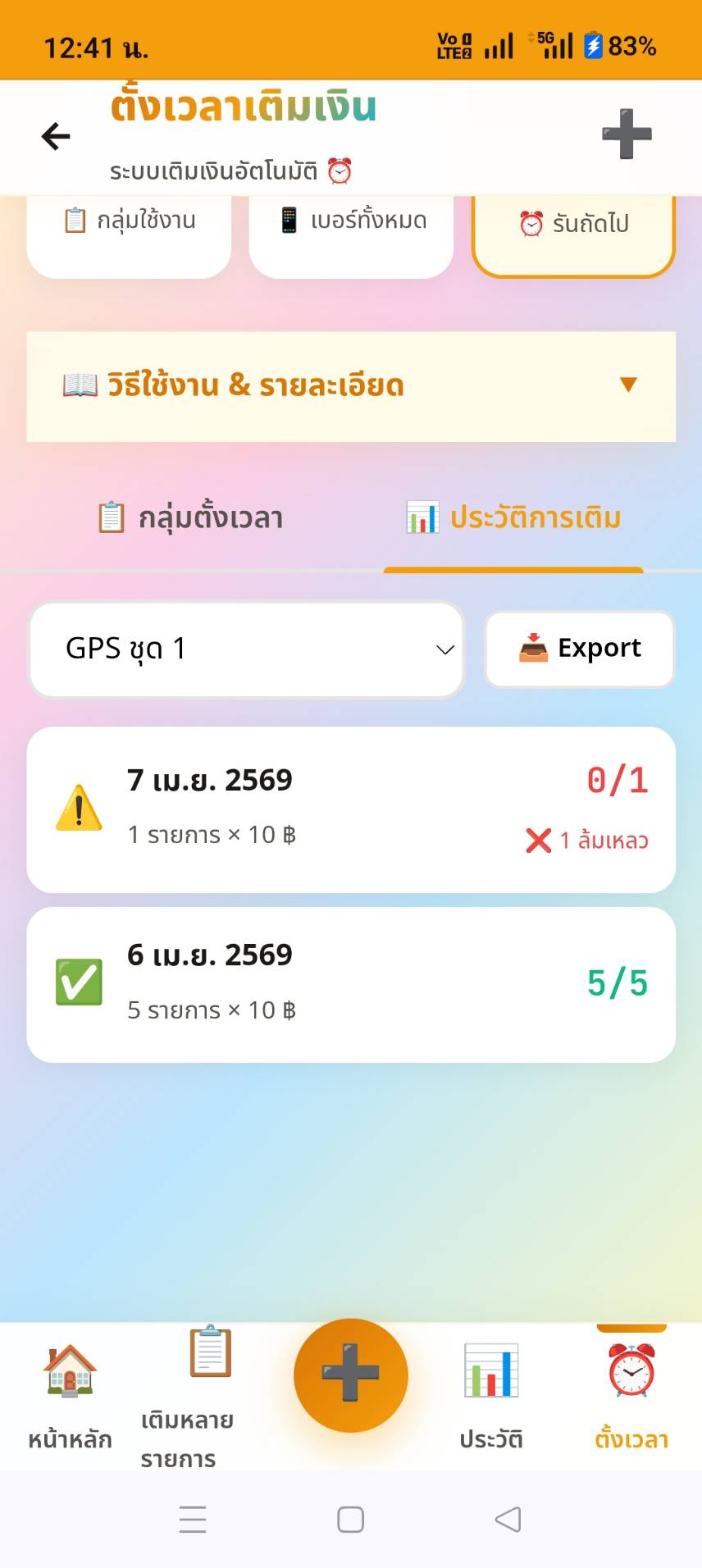Switch to the ประวัติการเติม tab
The image size is (702, 1568).
tap(513, 518)
